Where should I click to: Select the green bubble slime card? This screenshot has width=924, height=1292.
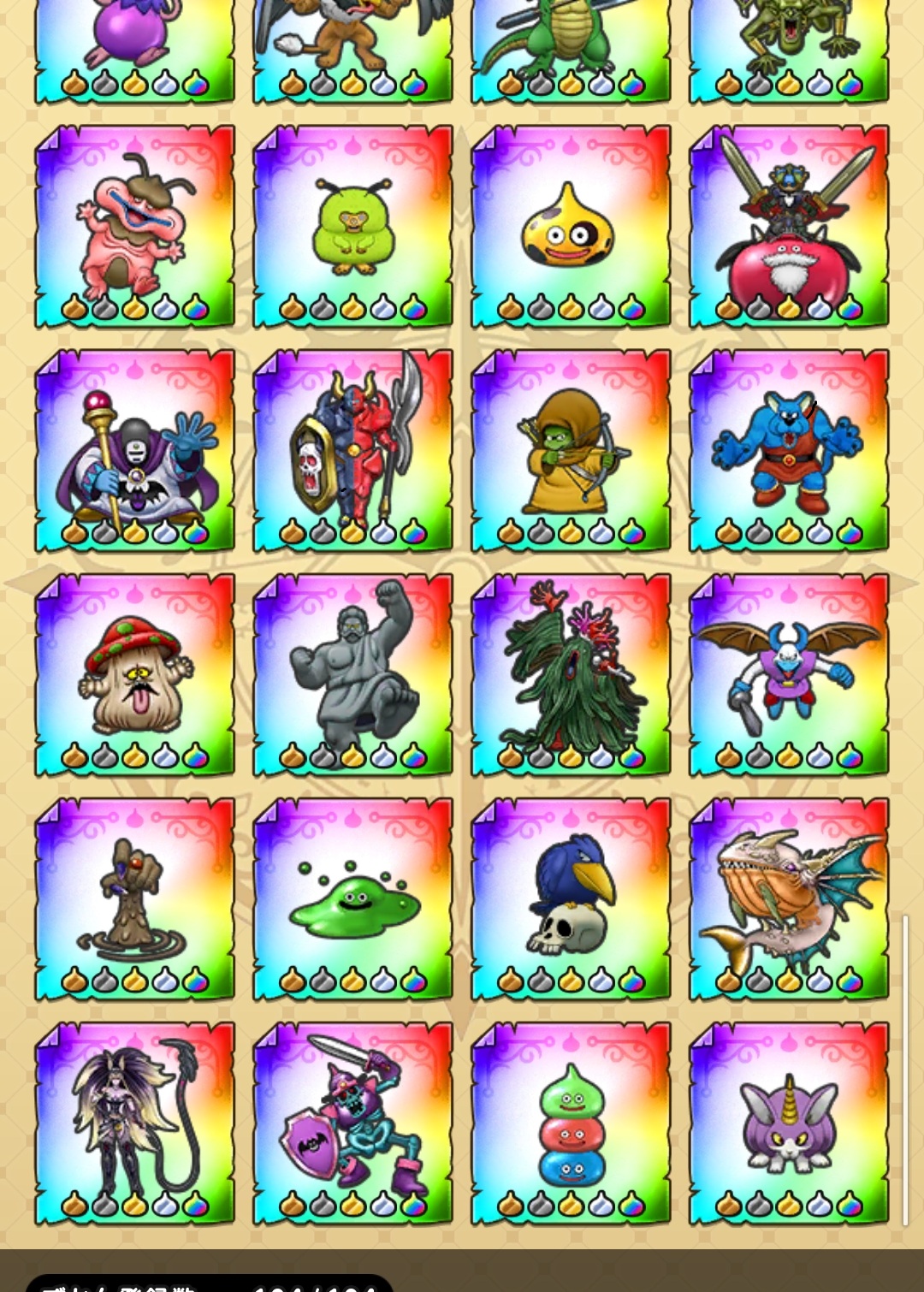pos(352,899)
